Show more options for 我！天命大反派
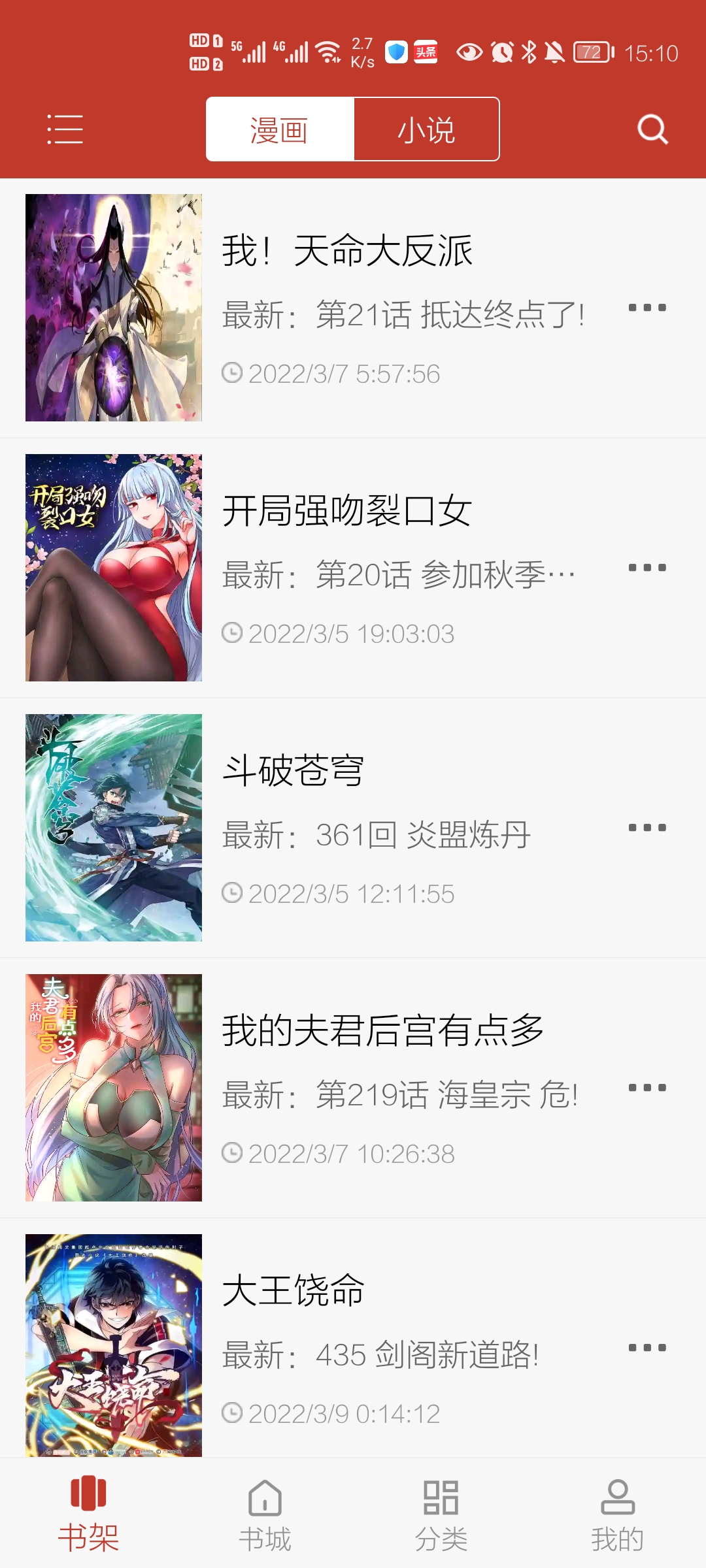706x1568 pixels. 647,308
